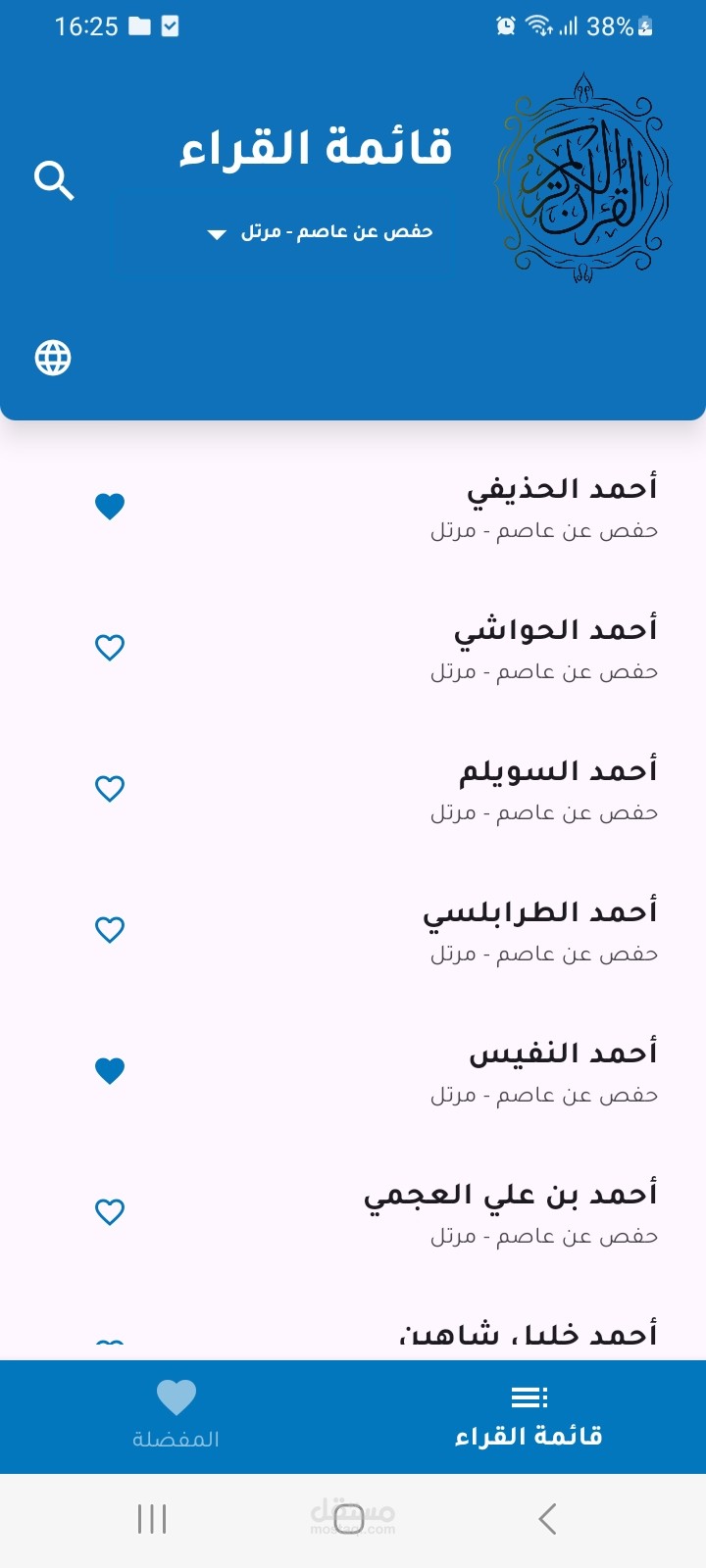706x1568 pixels.
Task: Favorite أحمد بن علي العجمي
Action: pyautogui.click(x=110, y=1211)
